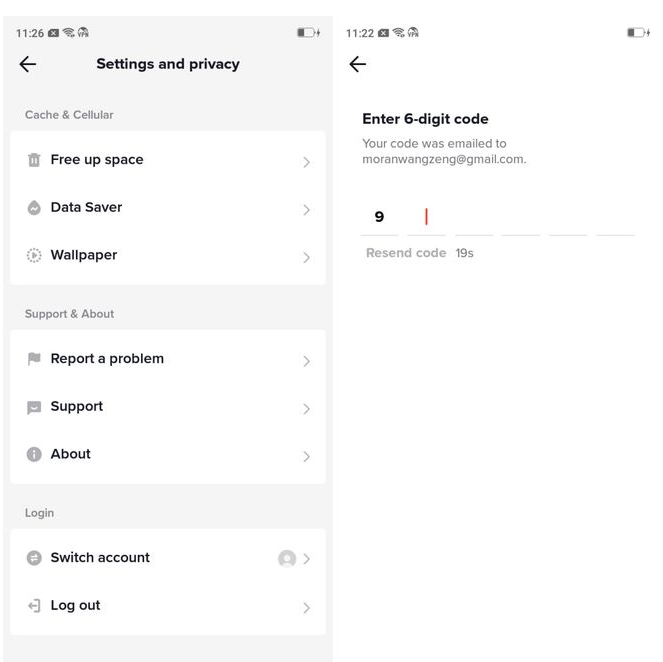Open Report a problem

click(x=167, y=359)
